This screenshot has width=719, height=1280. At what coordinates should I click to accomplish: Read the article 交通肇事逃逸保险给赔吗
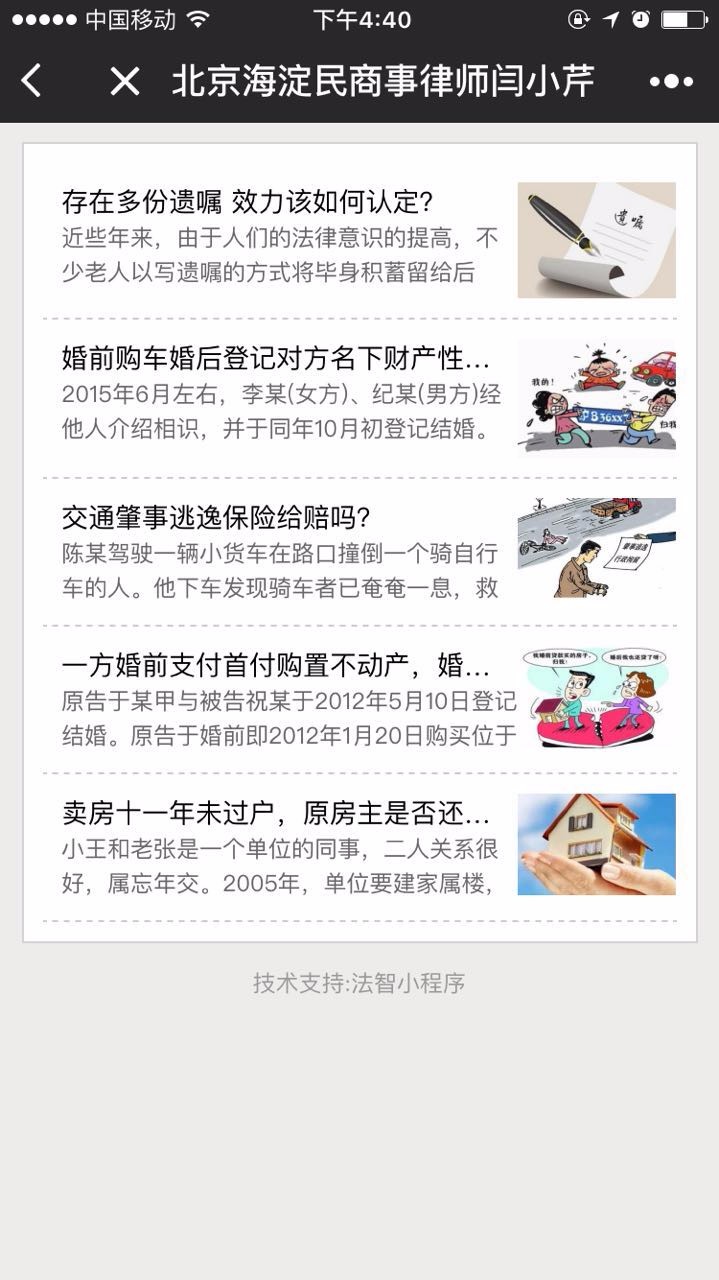(x=360, y=551)
